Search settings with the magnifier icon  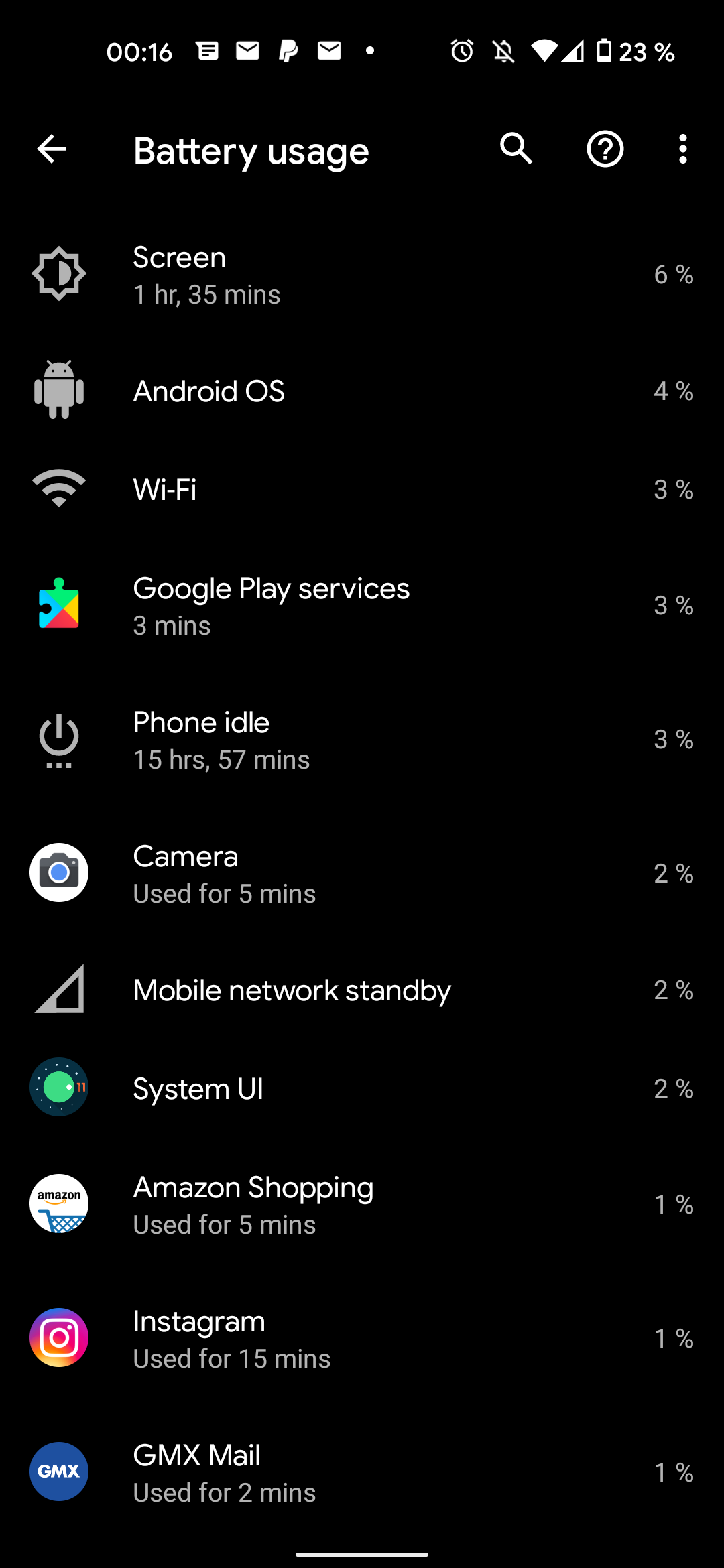tap(516, 149)
